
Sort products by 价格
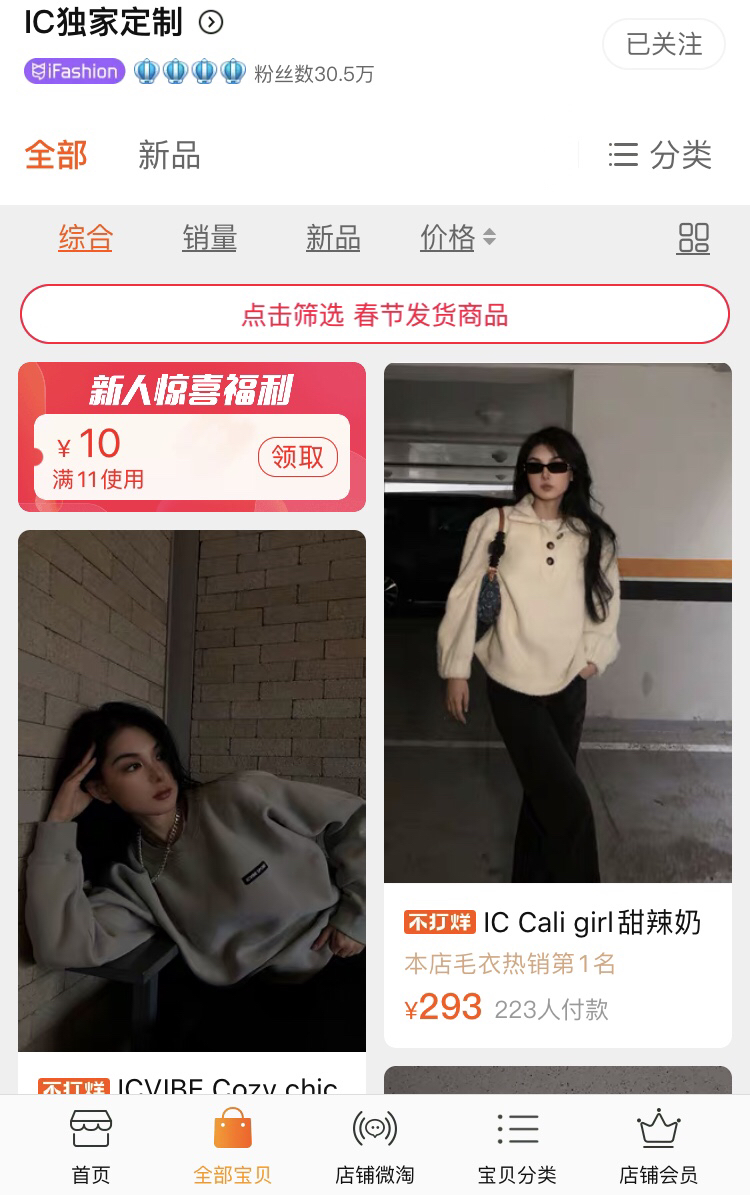pyautogui.click(x=457, y=238)
